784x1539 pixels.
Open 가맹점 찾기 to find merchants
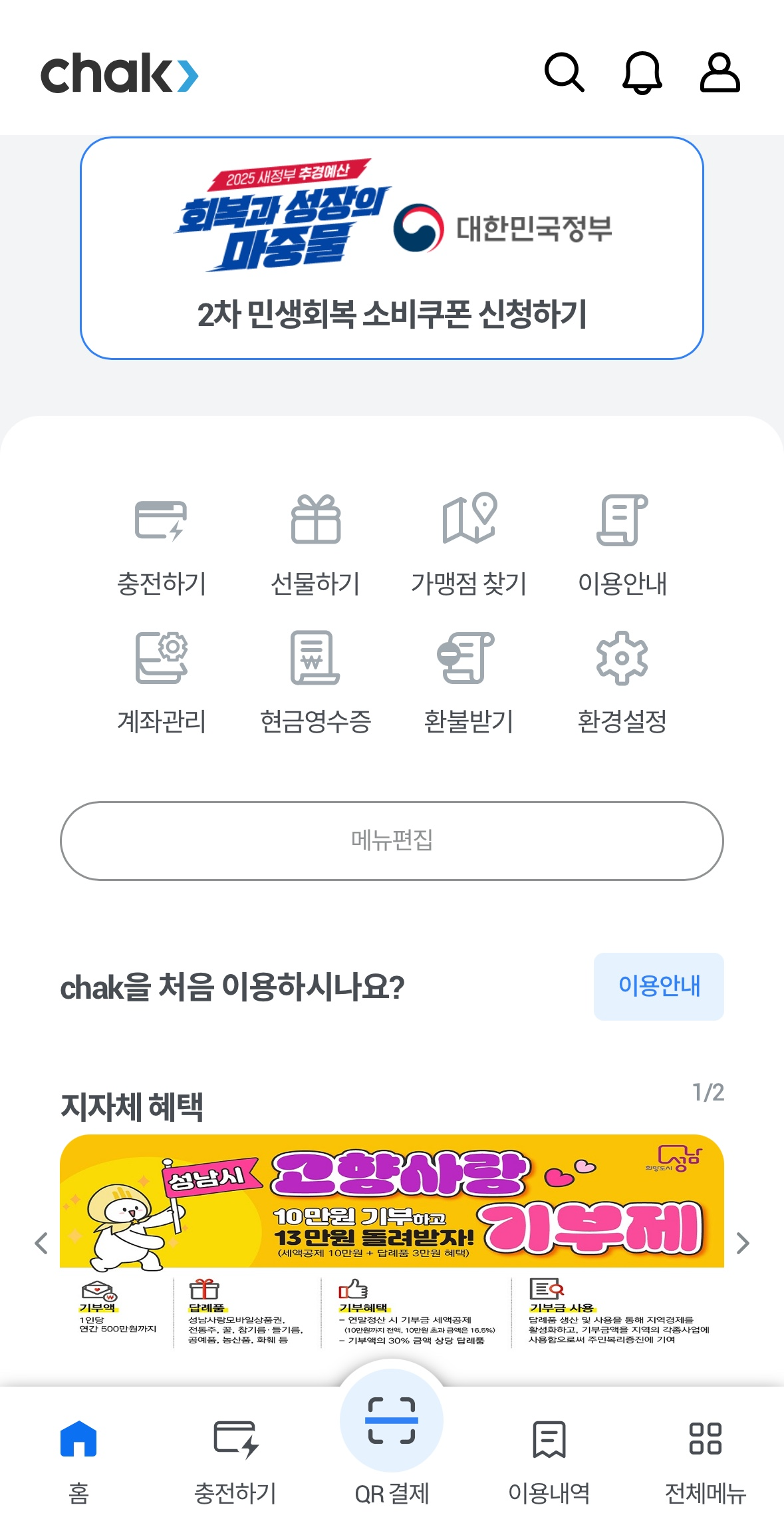tap(468, 546)
